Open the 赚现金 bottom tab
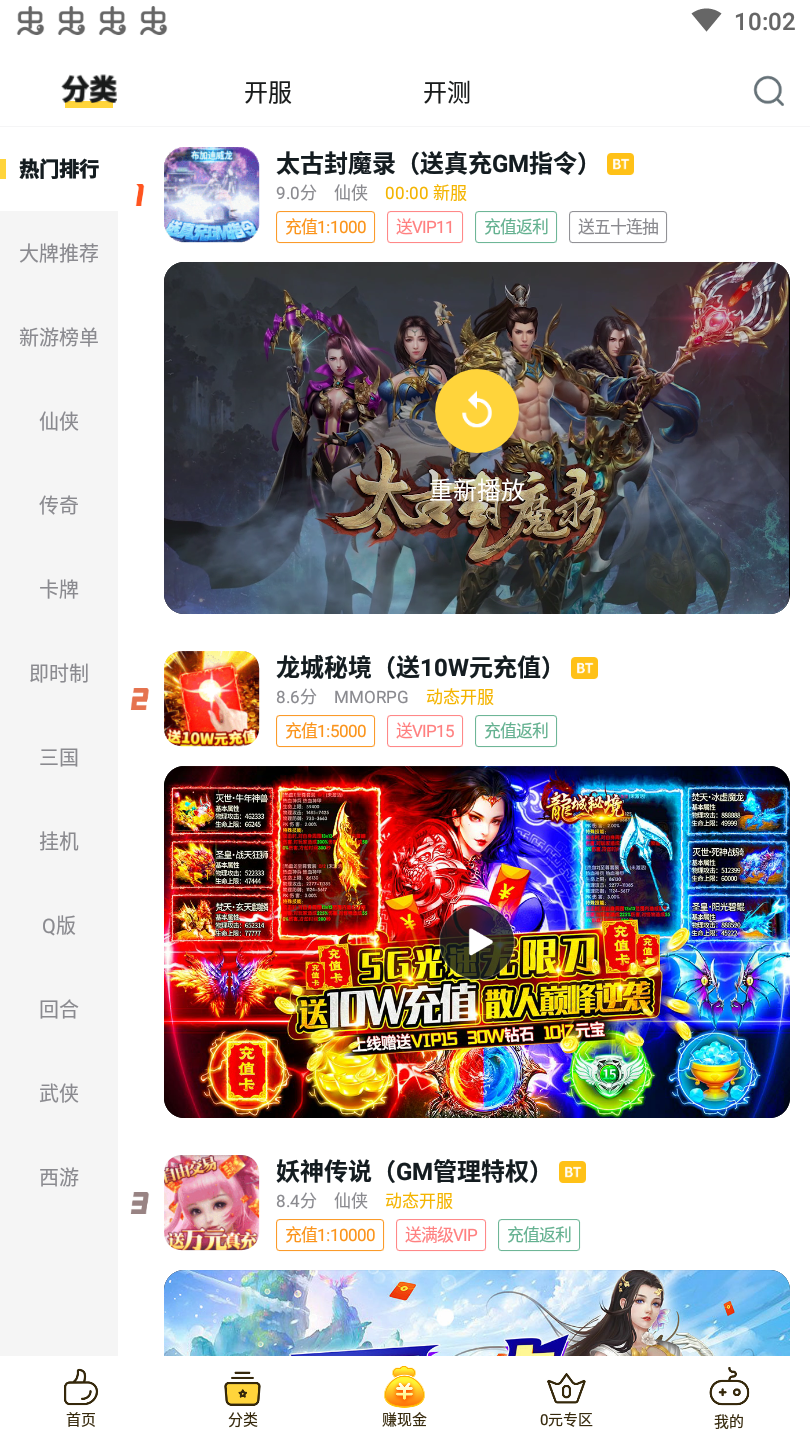This screenshot has height=1440, width=810. coord(404,1398)
